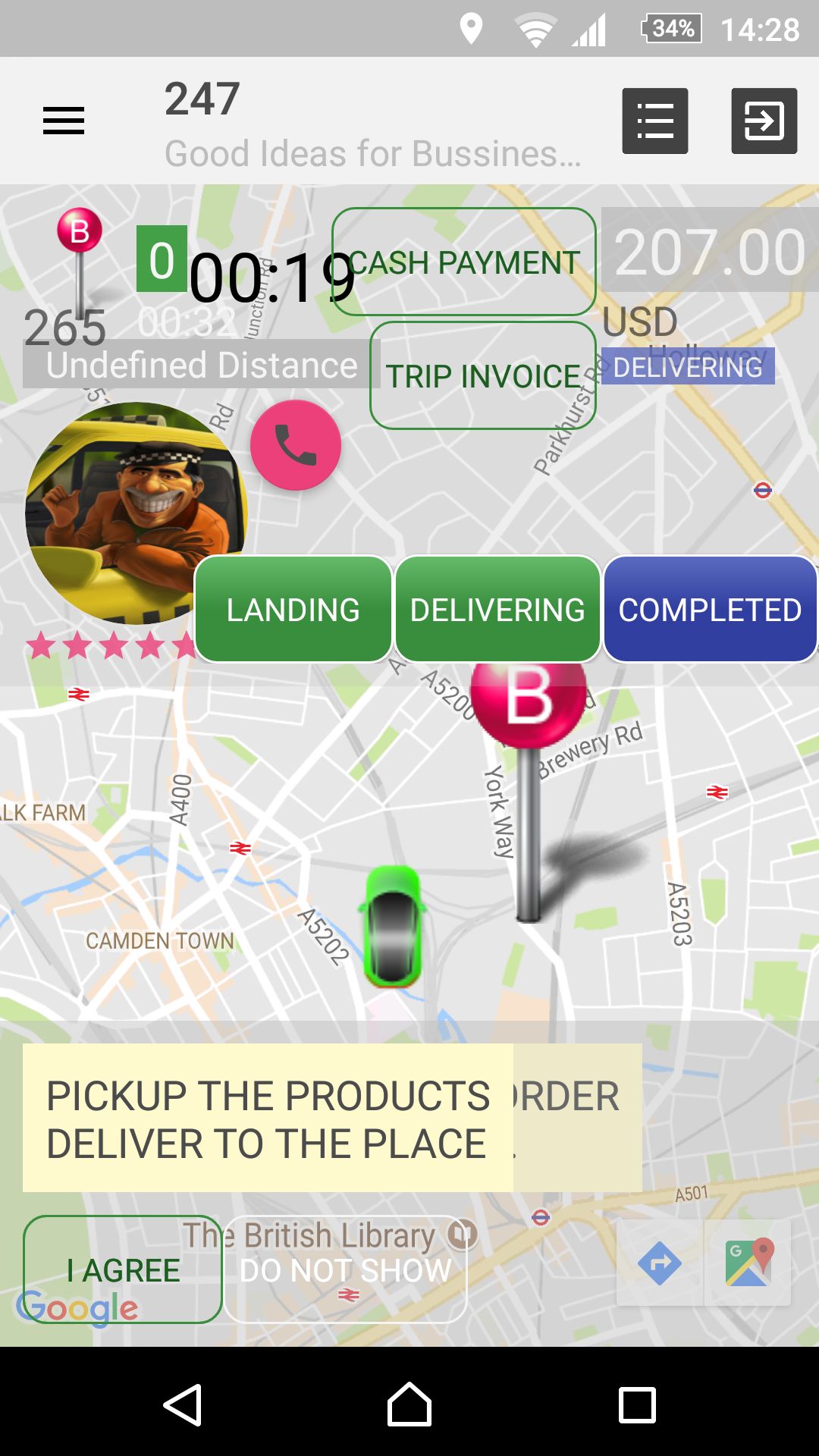The height and width of the screenshot is (1456, 819).
Task: Open the hamburger drawer menu
Action: [64, 121]
